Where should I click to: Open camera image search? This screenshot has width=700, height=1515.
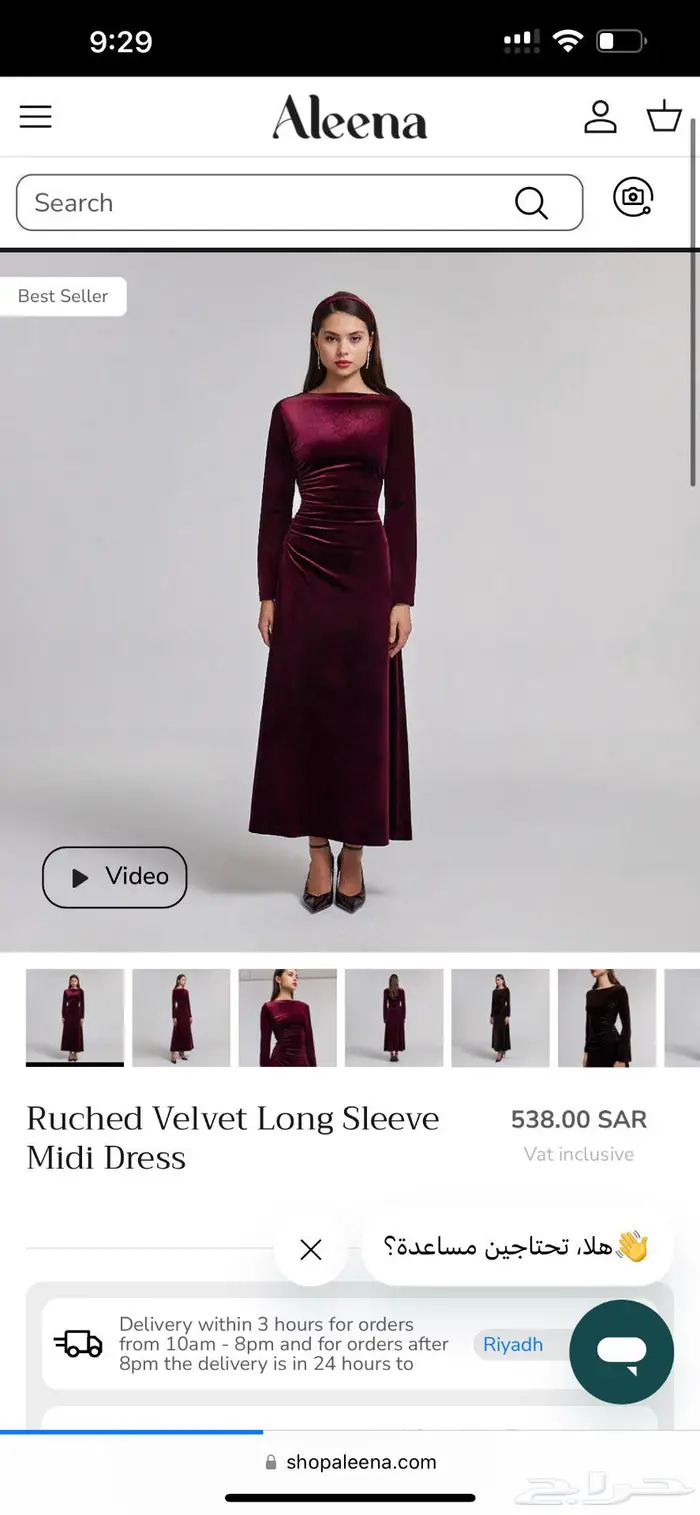tap(633, 197)
